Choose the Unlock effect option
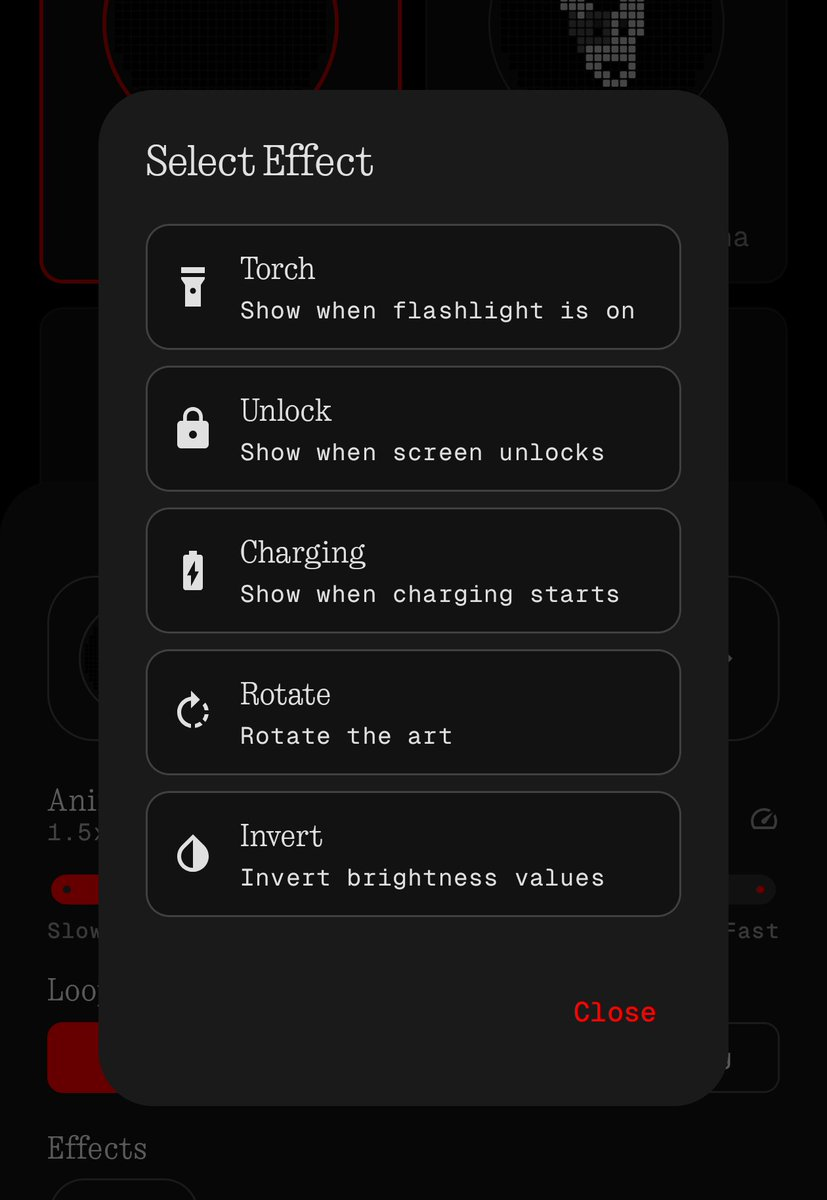The image size is (827, 1200). (413, 429)
